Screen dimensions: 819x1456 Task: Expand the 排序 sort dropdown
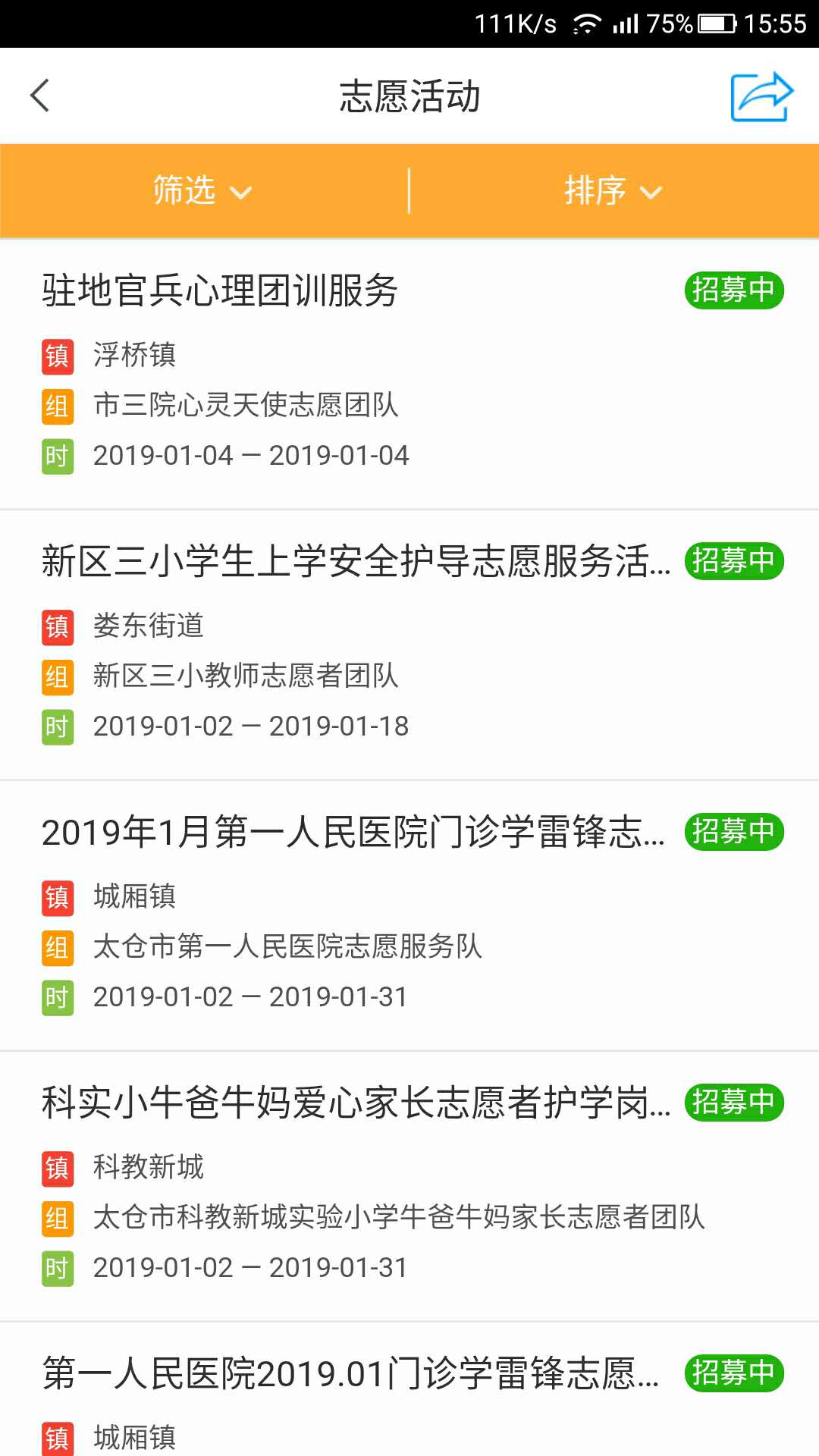(613, 190)
